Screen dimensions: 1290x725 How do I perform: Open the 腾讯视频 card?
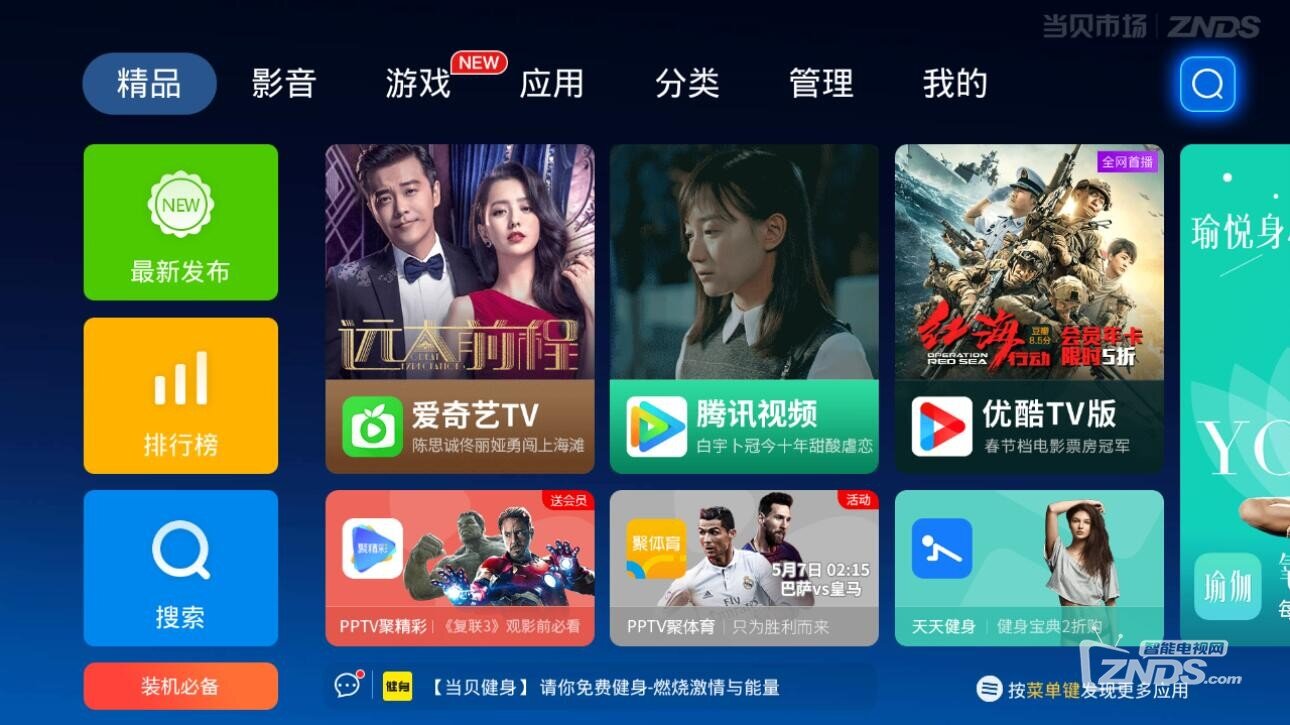click(x=744, y=309)
